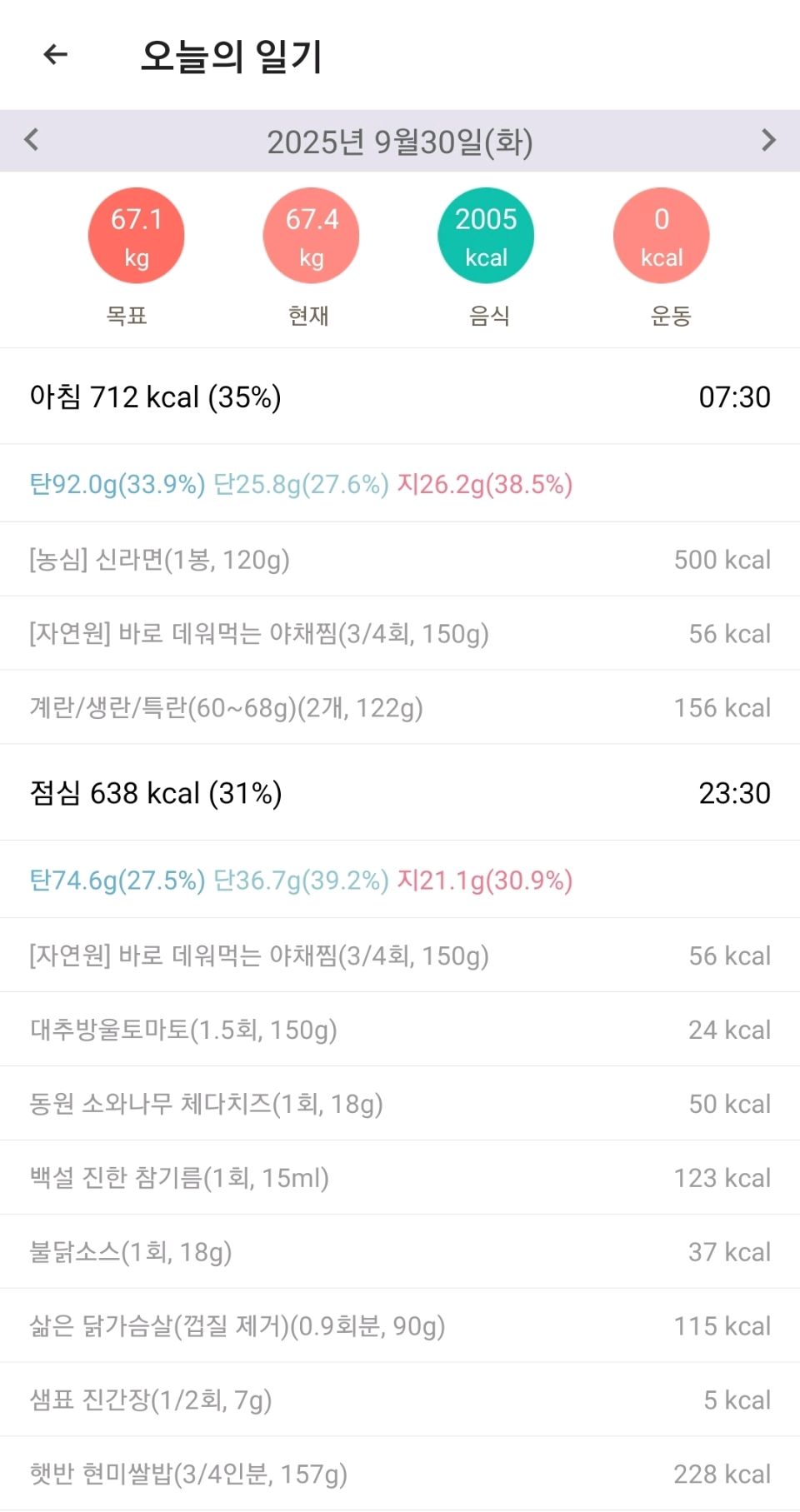Image resolution: width=800 pixels, height=1512 pixels.
Task: Go back from 오늘의 일기
Action: [x=55, y=55]
